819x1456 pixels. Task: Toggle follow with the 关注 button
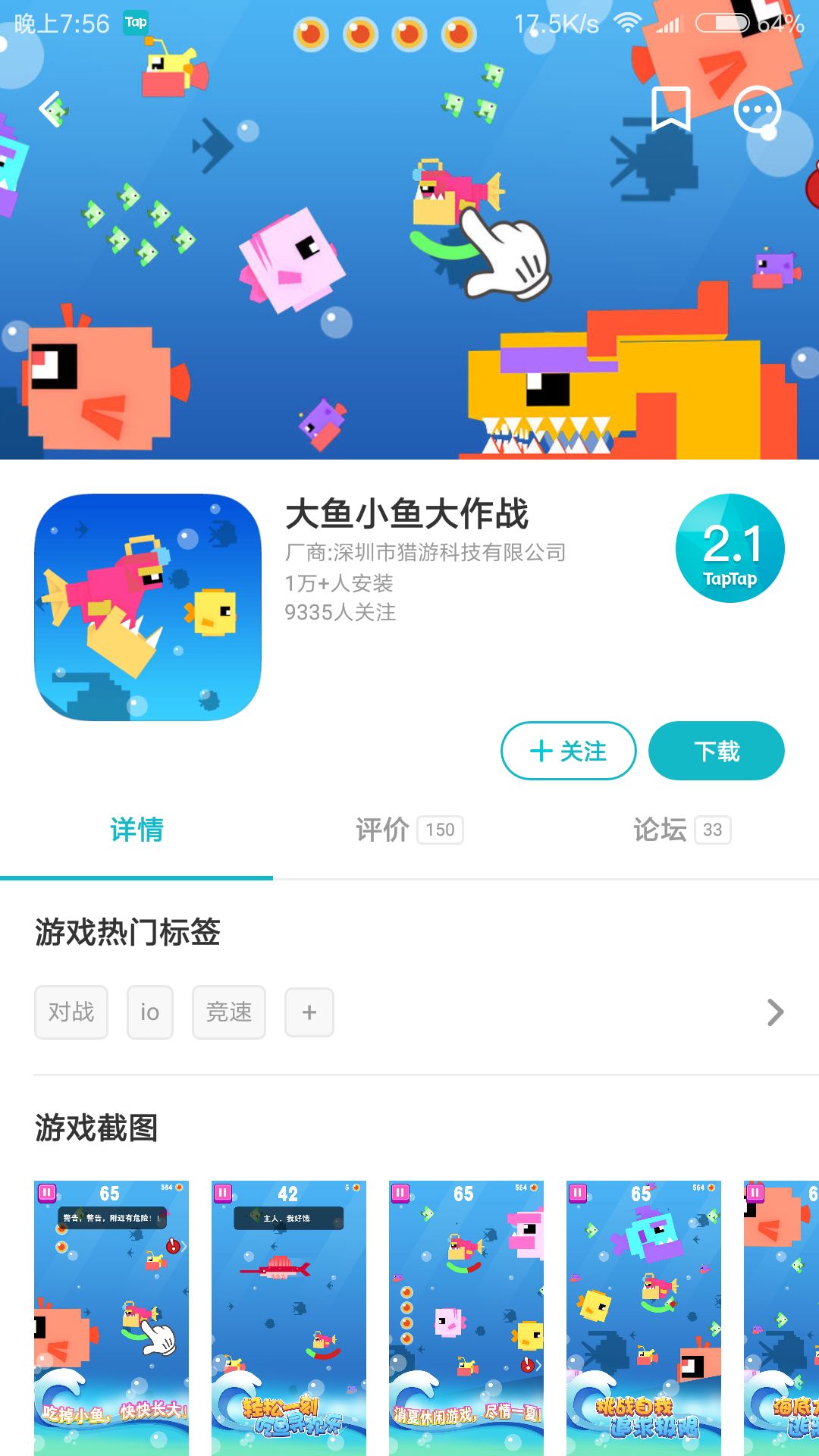tap(567, 751)
